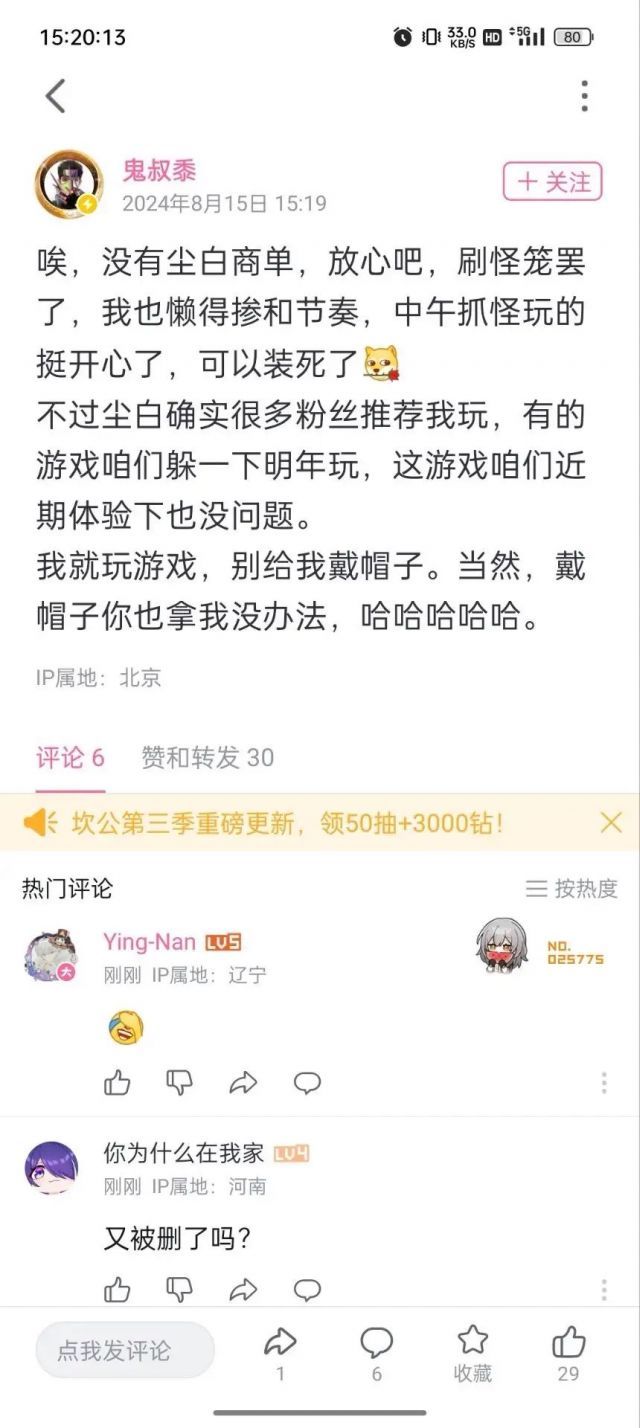Image resolution: width=640 pixels, height=1428 pixels.
Task: Switch to the 赞和转发 30 tab
Action: pos(207,758)
